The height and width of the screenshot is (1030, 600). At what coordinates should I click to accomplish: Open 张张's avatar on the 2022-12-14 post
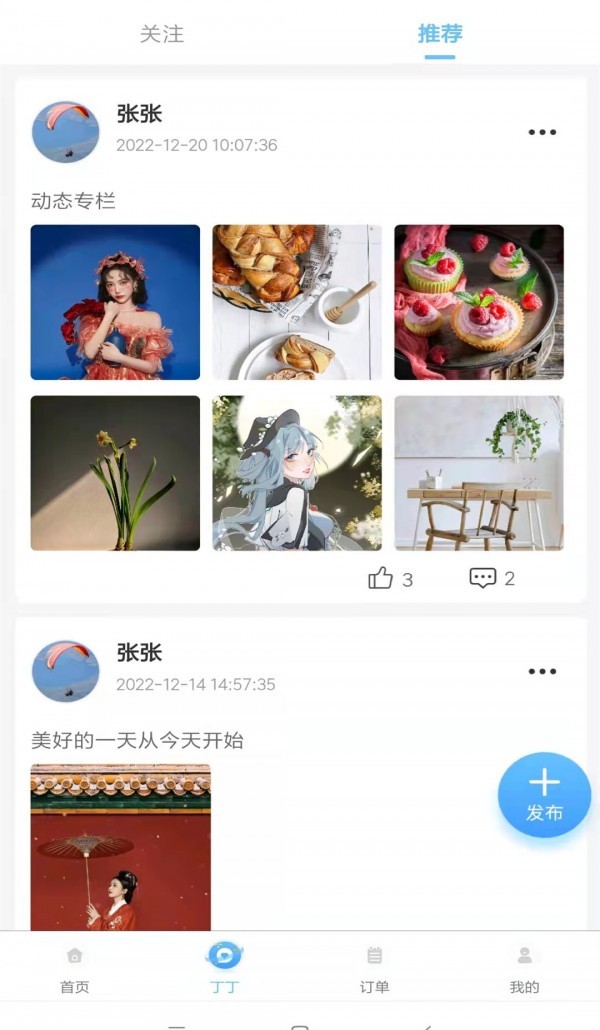click(66, 671)
